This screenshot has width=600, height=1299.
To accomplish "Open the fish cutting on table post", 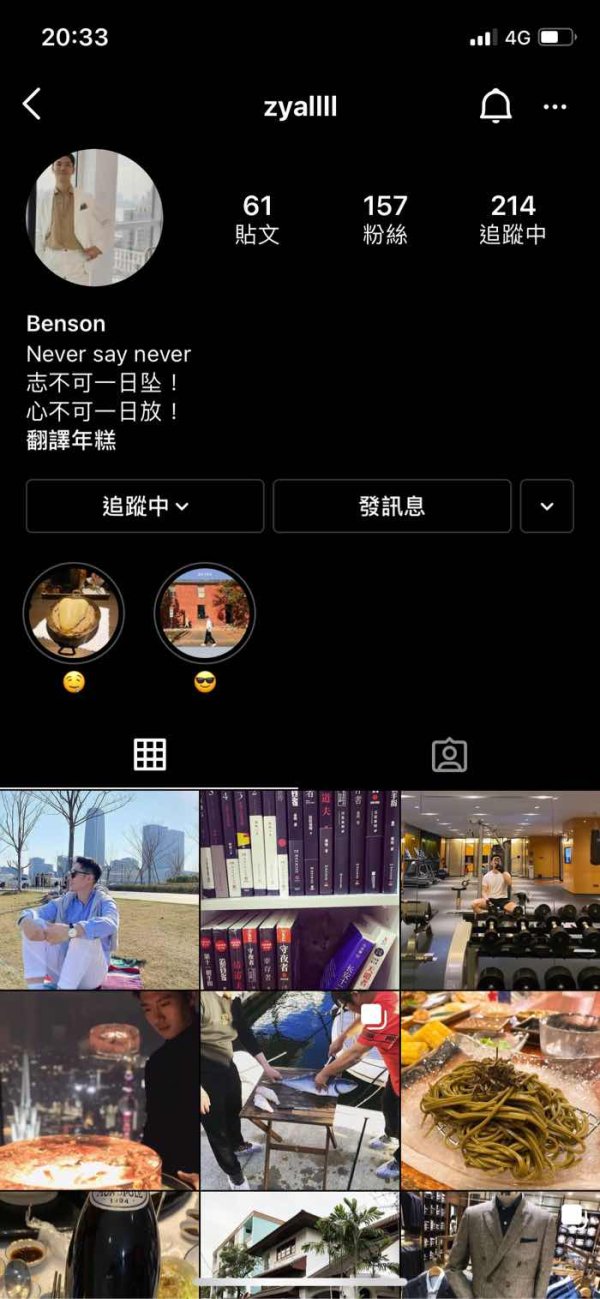I will (x=300, y=1090).
